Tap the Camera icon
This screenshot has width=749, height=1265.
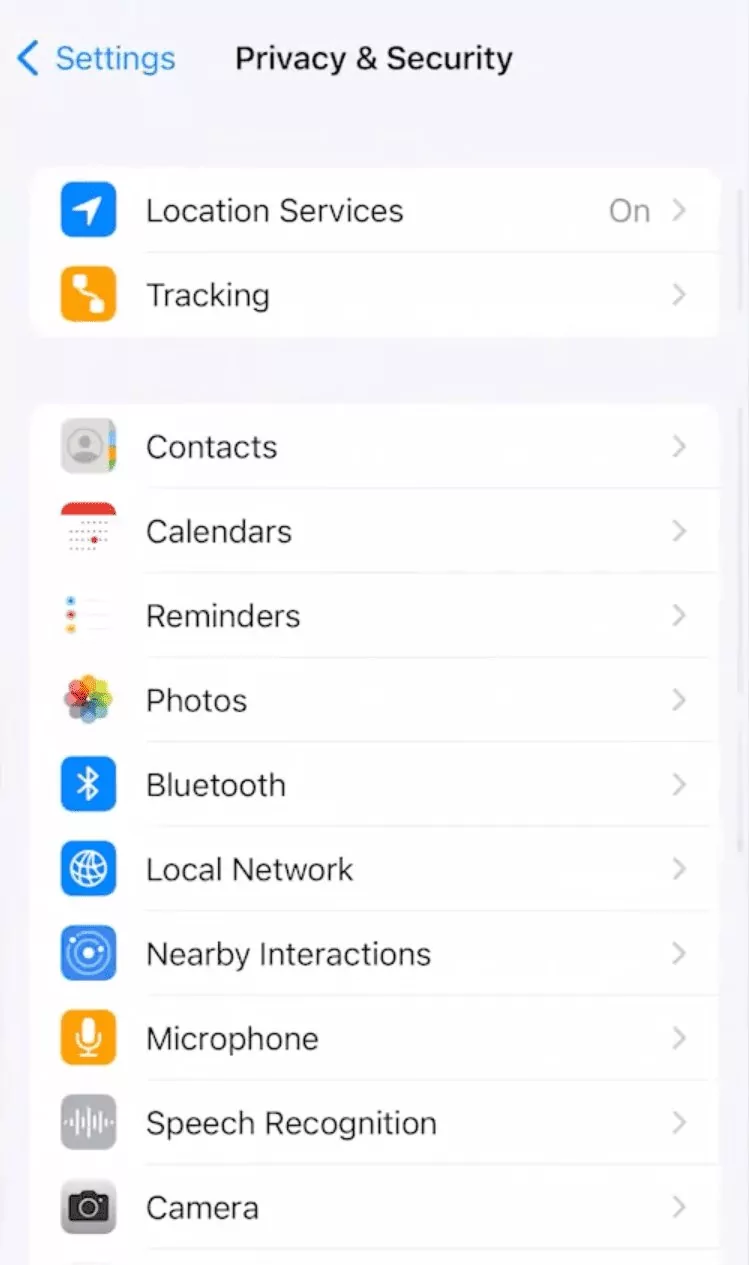click(x=88, y=1207)
